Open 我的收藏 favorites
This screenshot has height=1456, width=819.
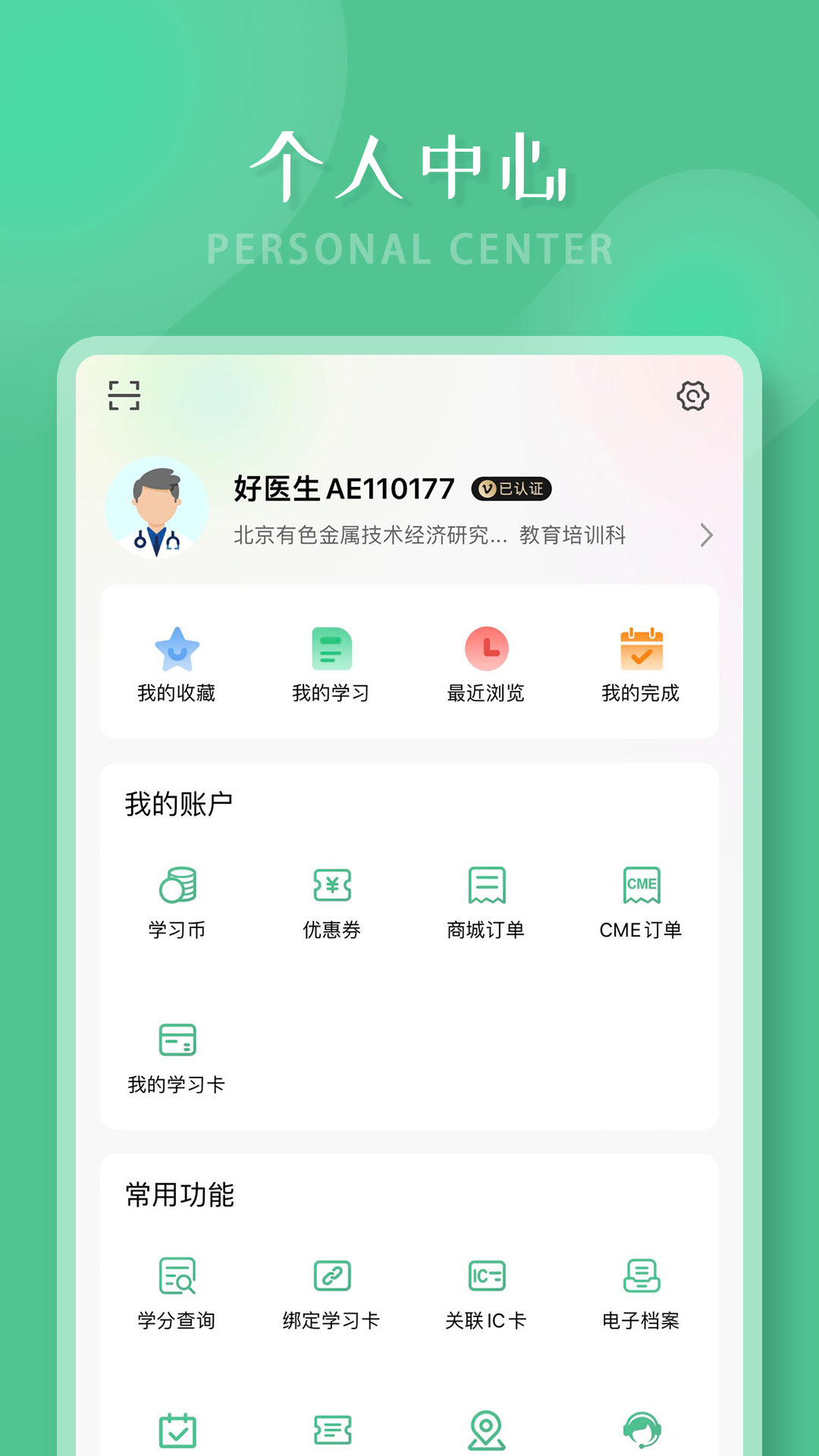tap(177, 664)
